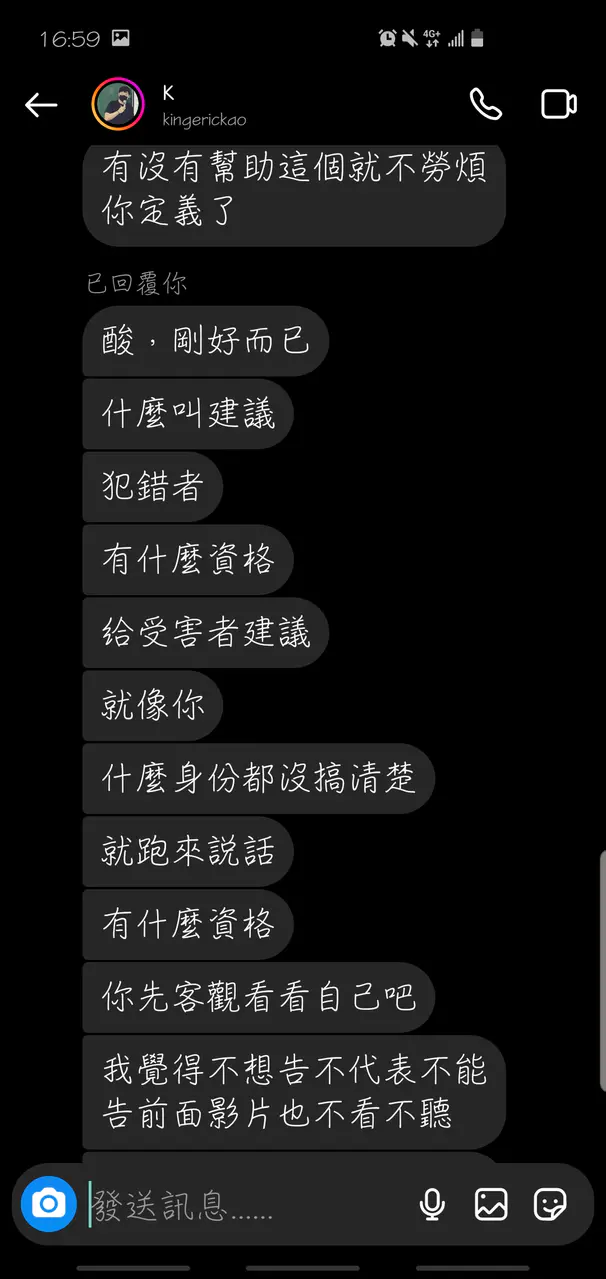606x1279 pixels.
Task: Open the camera to send a photo
Action: click(48, 1204)
